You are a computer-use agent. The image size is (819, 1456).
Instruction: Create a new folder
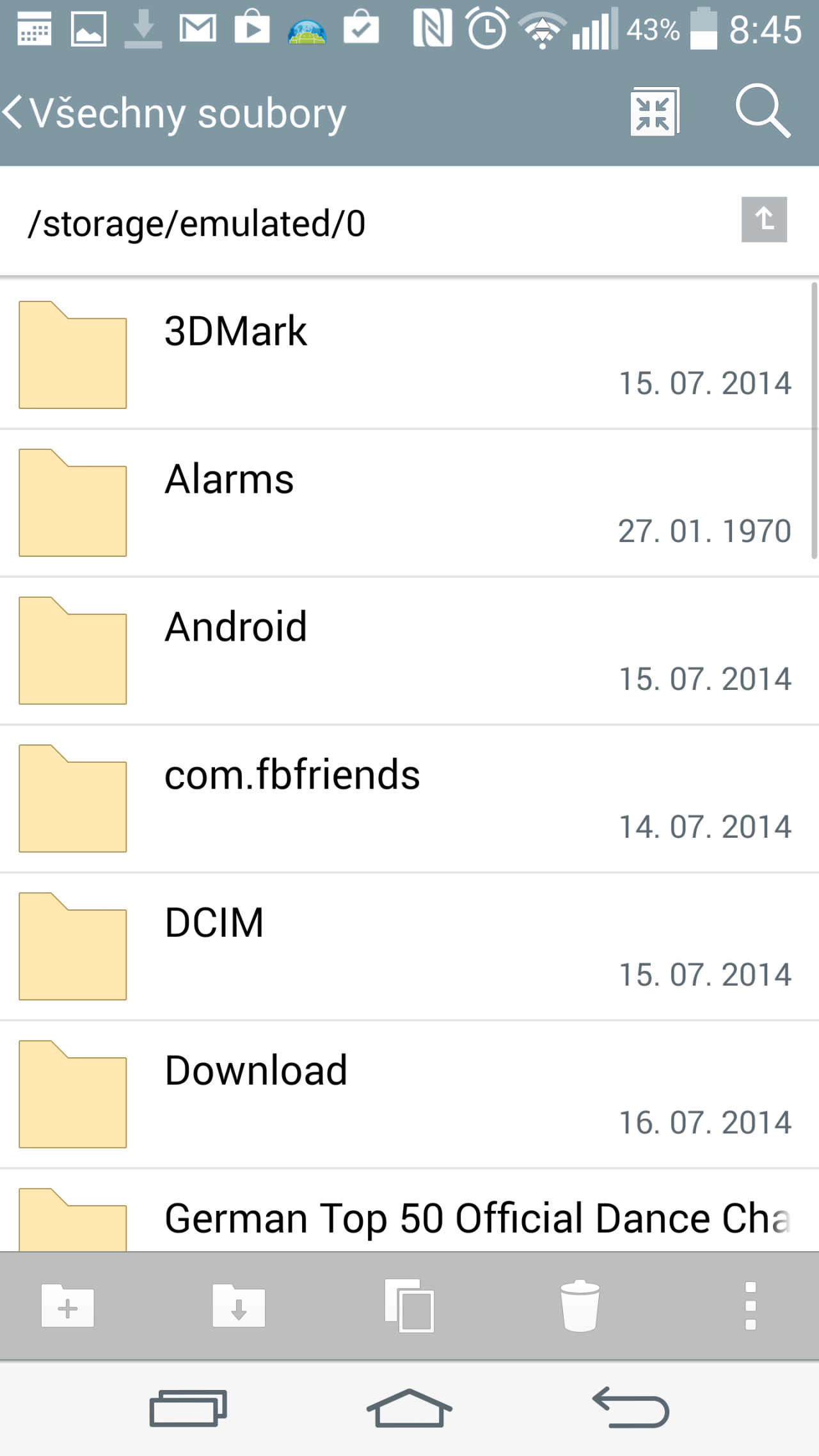click(68, 1306)
